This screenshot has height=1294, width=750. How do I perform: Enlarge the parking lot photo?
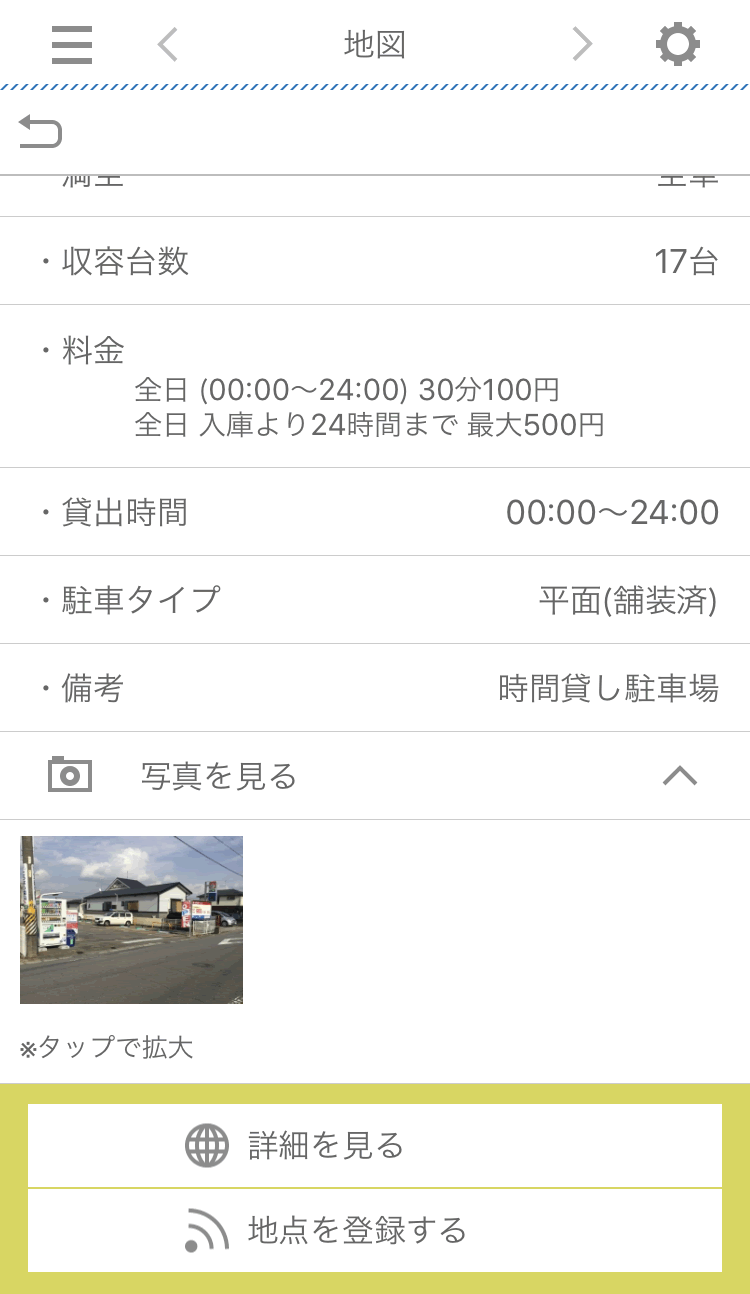(131, 919)
